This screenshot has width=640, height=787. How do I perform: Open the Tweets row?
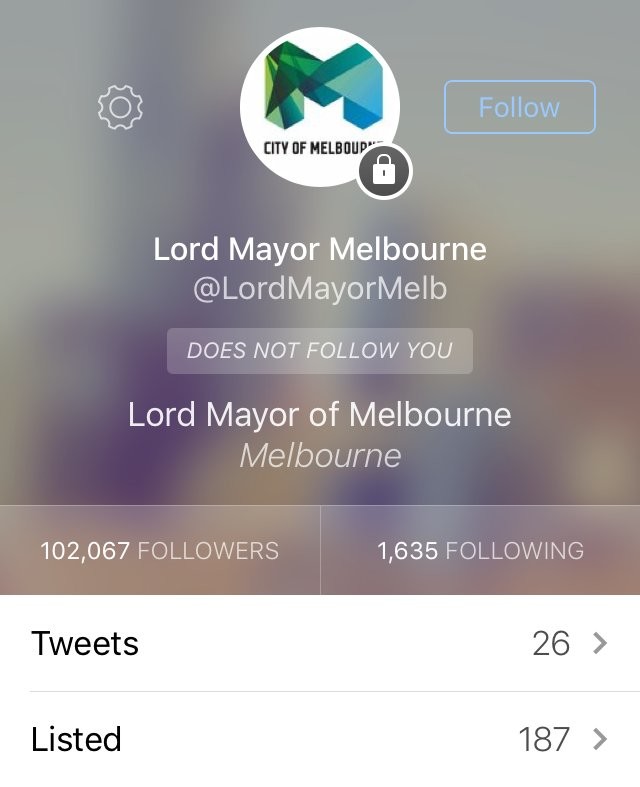coord(320,643)
